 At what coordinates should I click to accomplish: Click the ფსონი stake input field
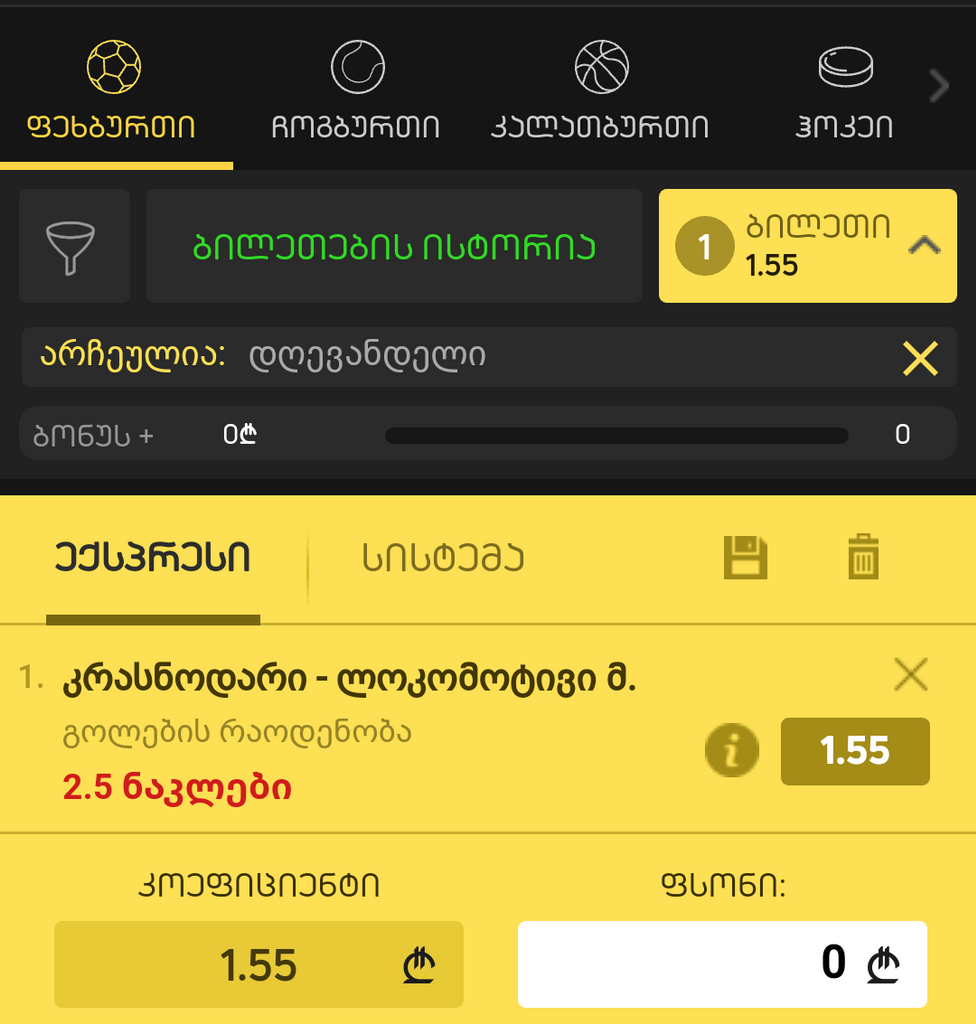point(722,963)
